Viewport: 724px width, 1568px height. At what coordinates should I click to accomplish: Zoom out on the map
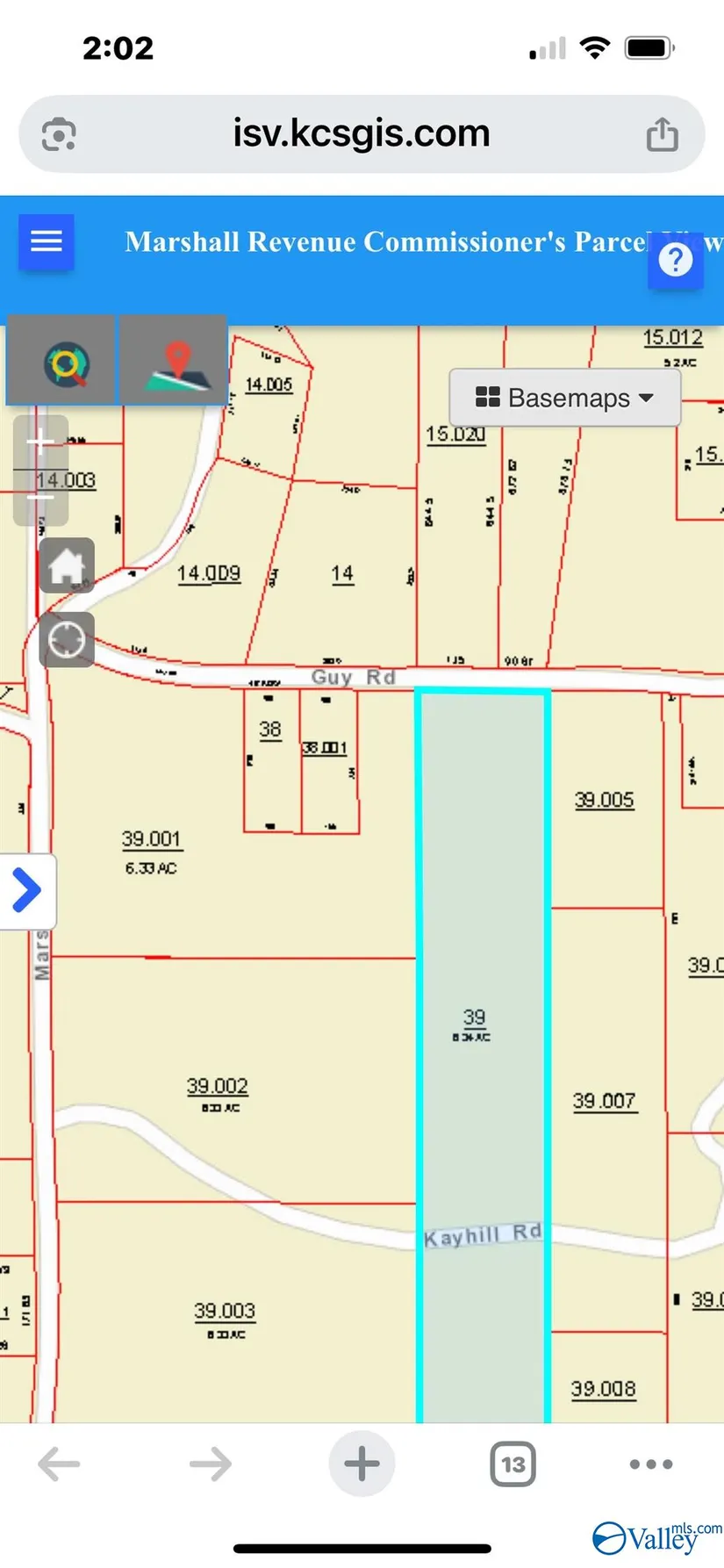point(40,498)
